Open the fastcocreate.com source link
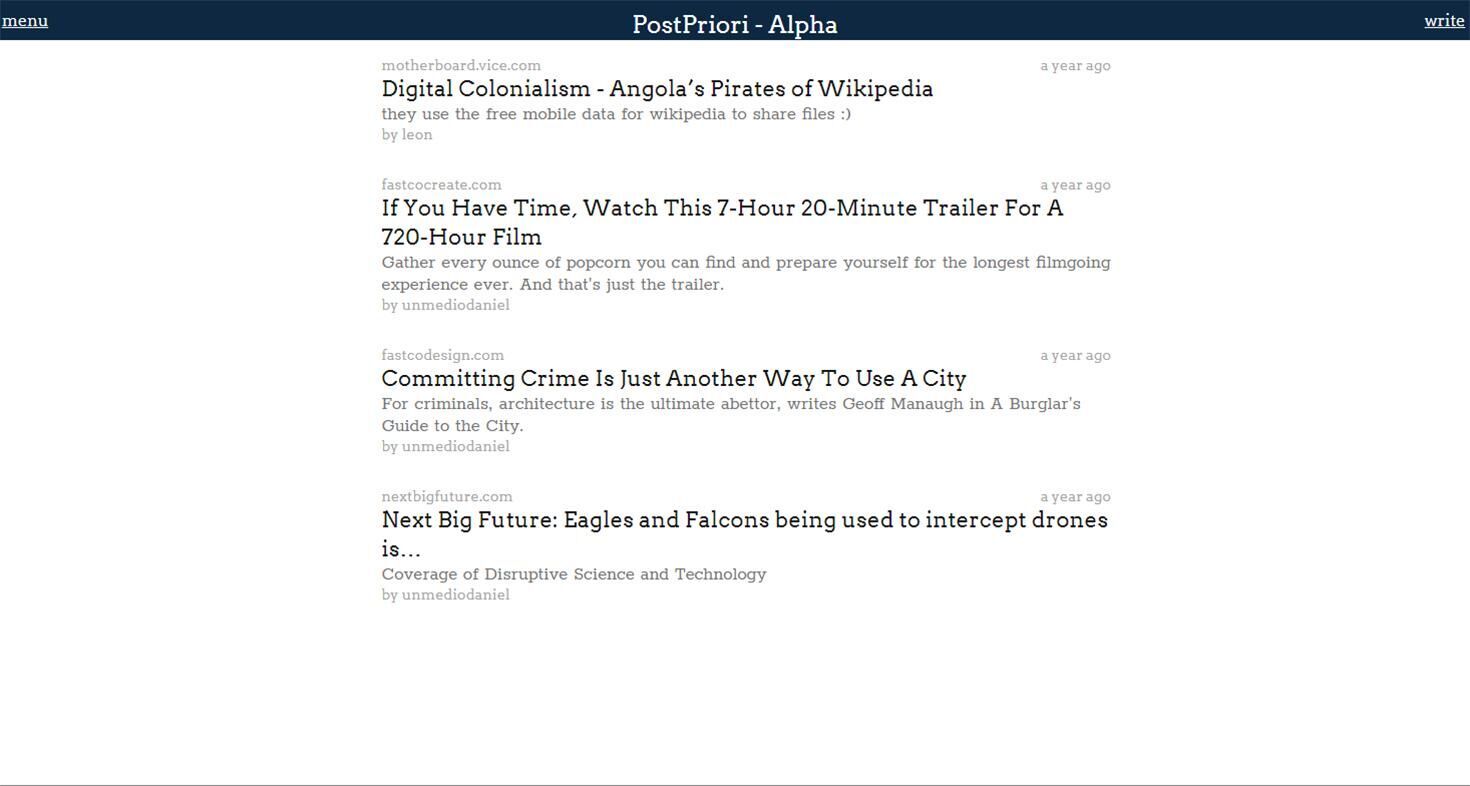 [441, 185]
